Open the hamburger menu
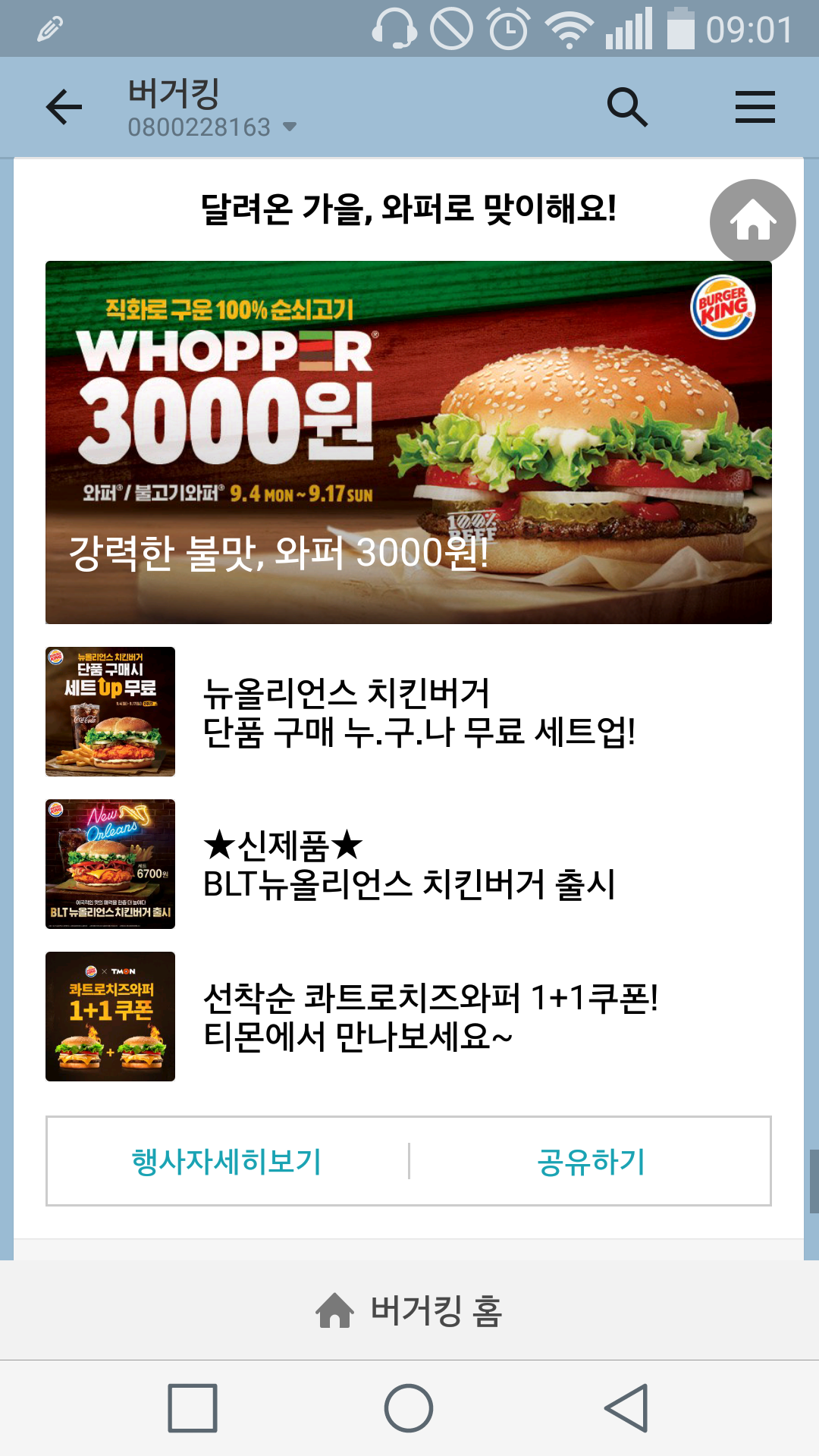Screen dimensions: 819x1456 click(755, 107)
